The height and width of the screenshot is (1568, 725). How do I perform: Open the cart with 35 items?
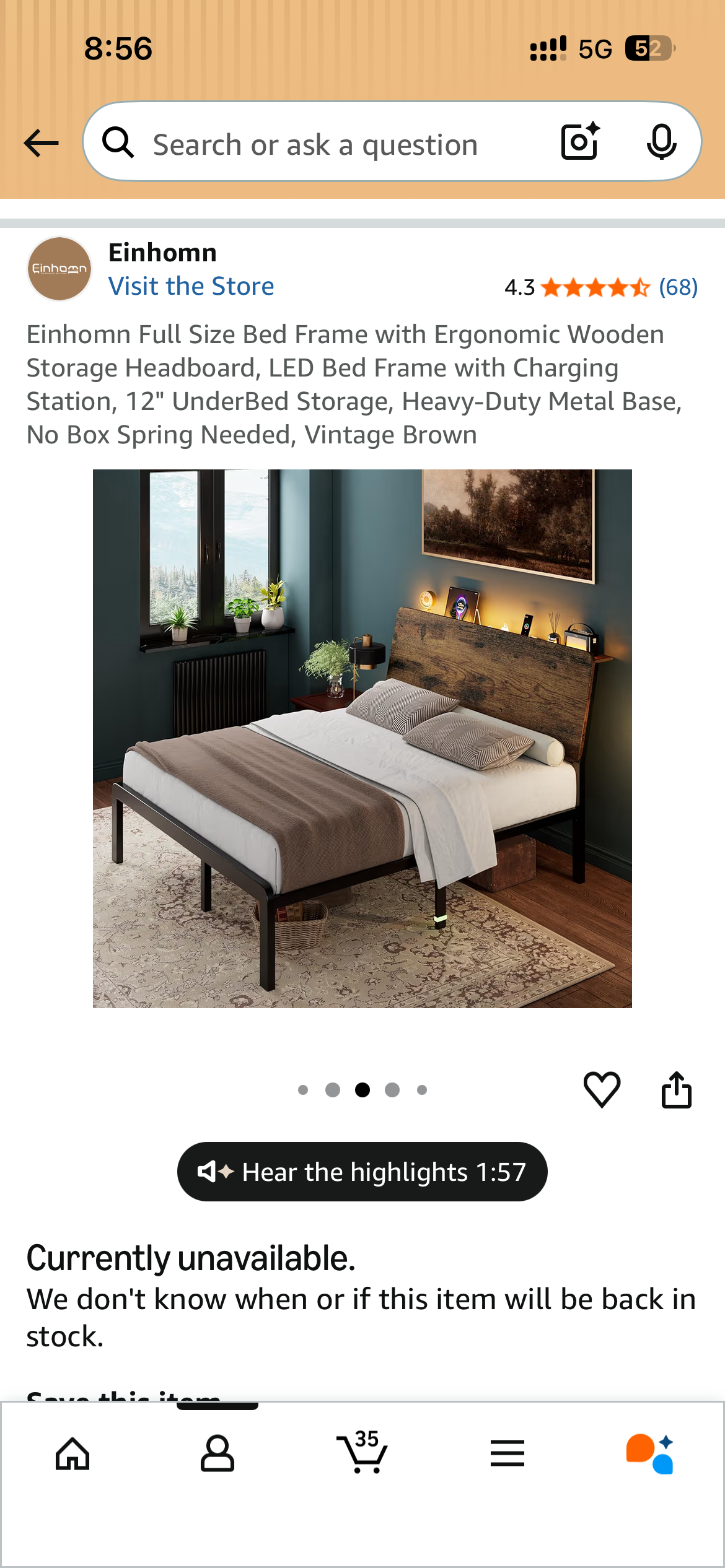click(362, 1452)
